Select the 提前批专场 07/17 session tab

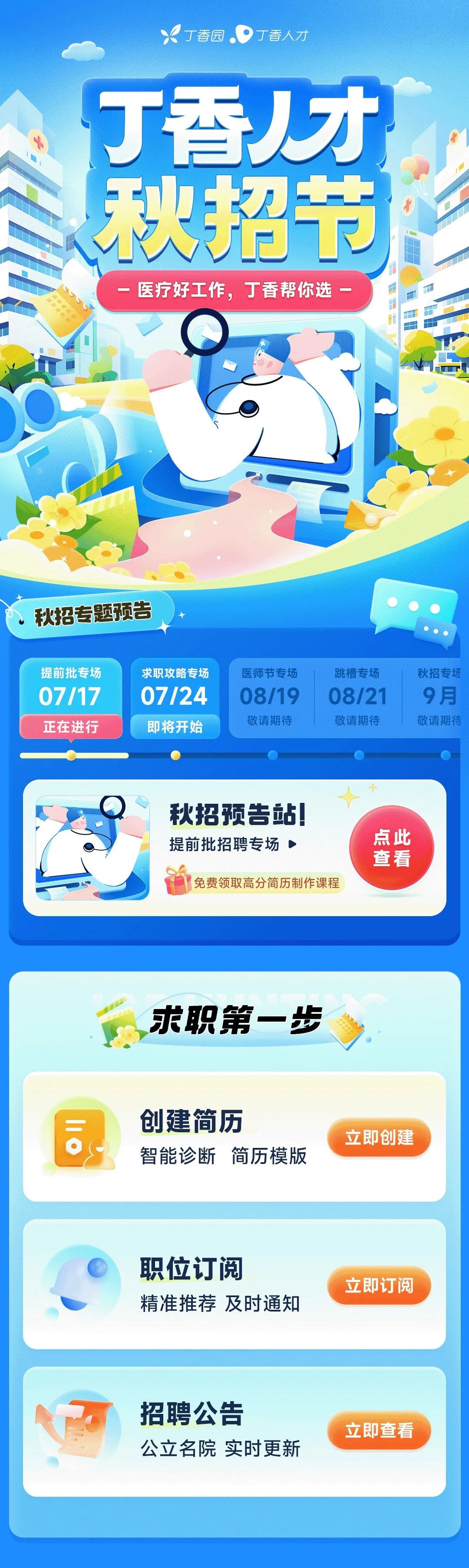[71, 697]
